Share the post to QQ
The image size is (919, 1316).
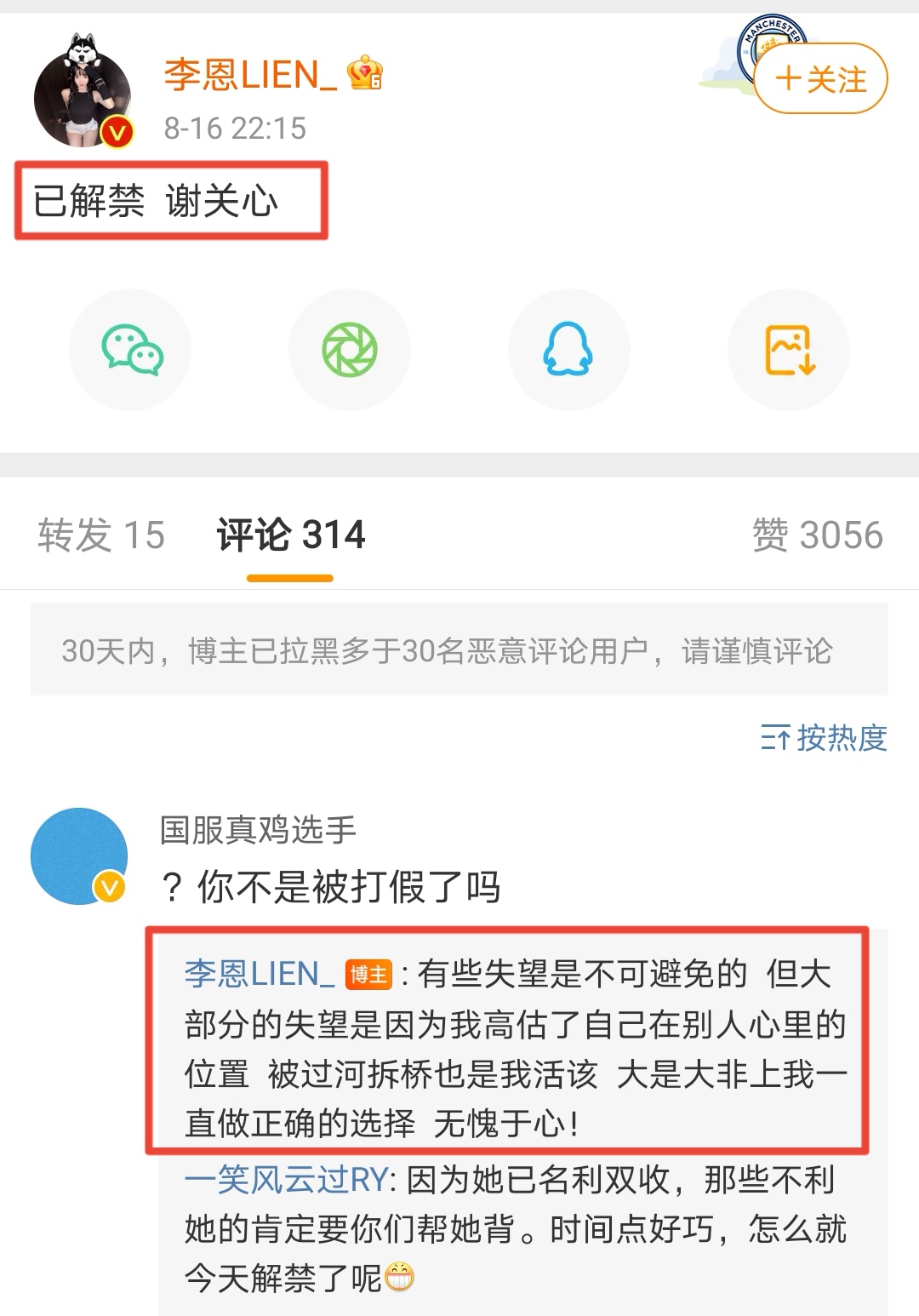[568, 350]
